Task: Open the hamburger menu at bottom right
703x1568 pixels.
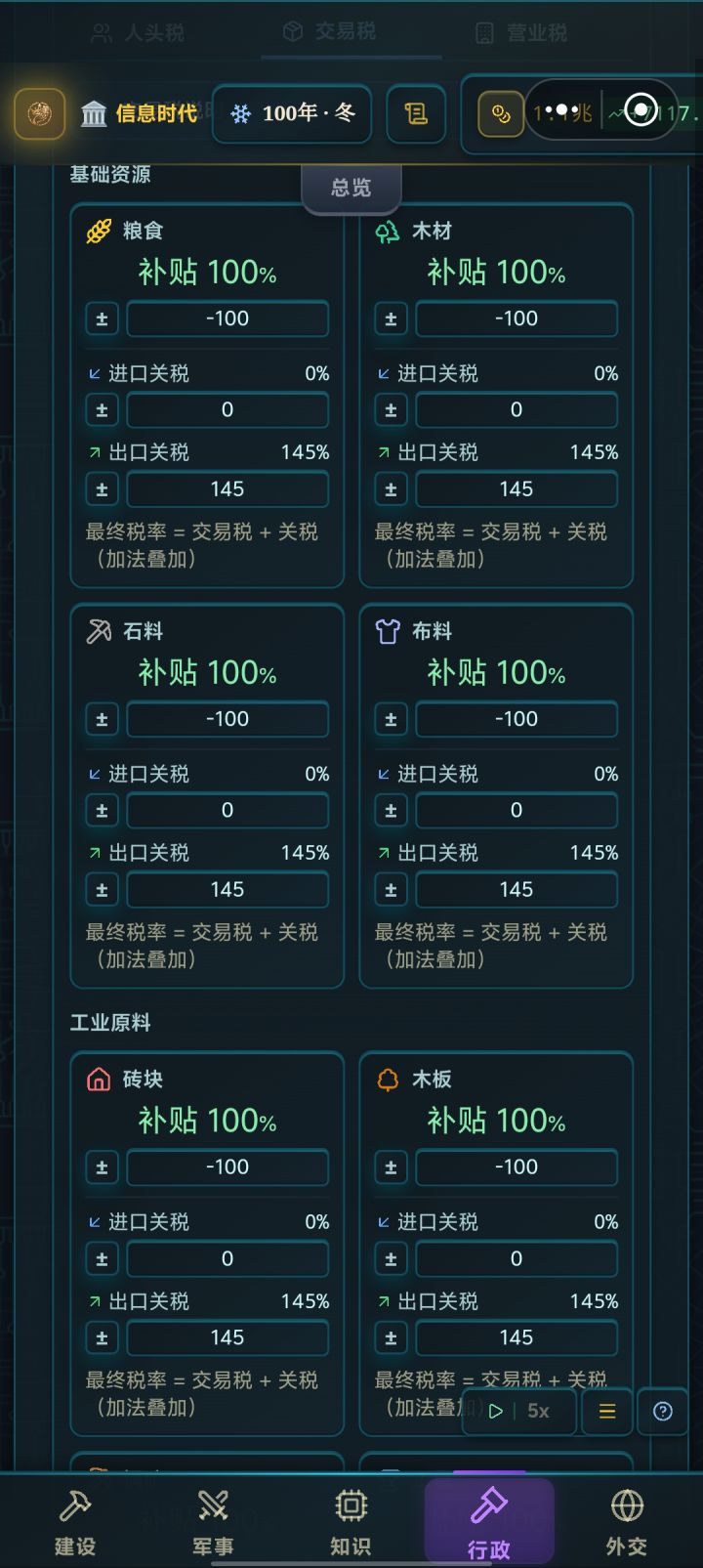Action: (606, 1411)
